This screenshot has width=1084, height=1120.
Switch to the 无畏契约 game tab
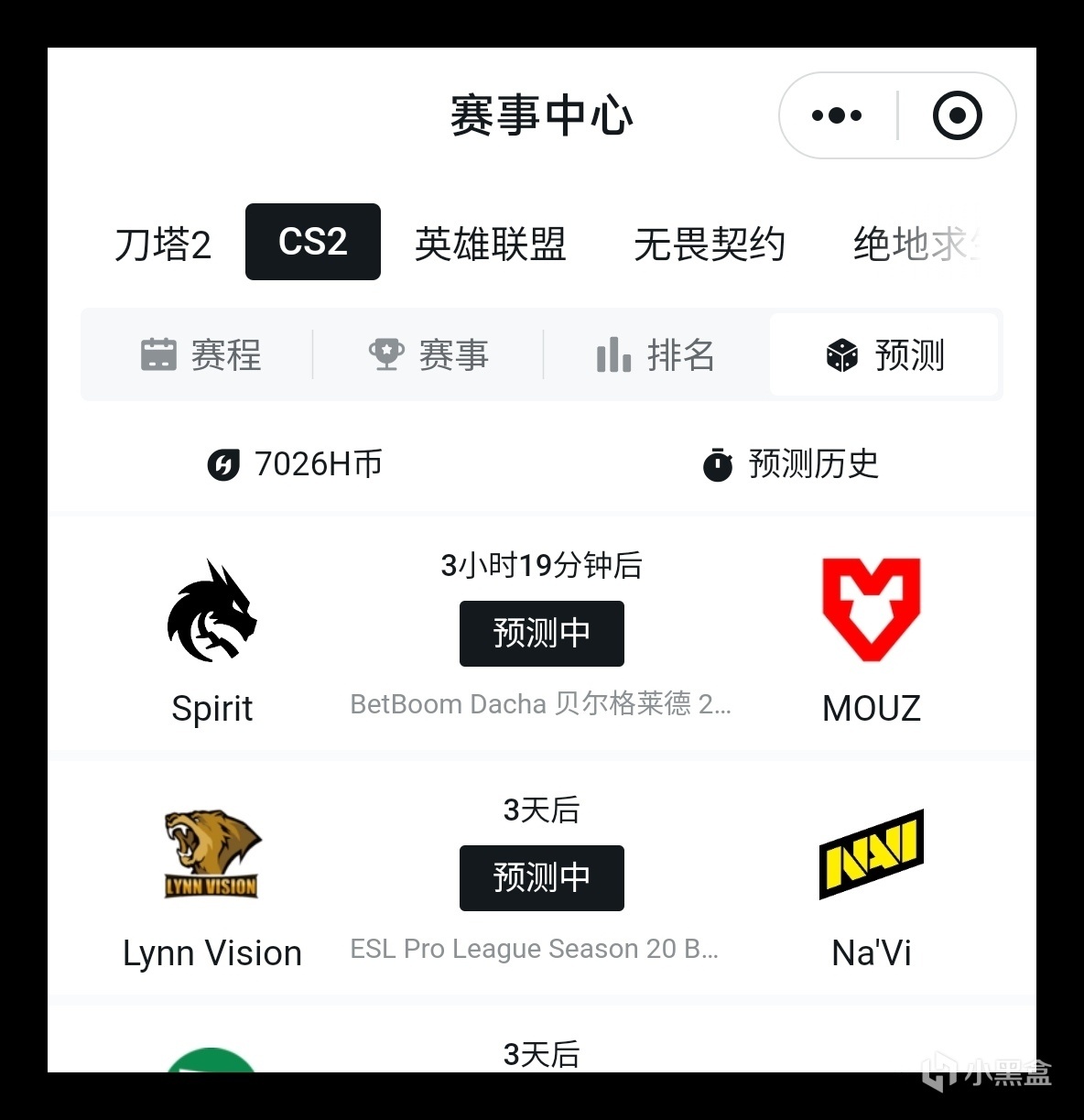tap(709, 244)
